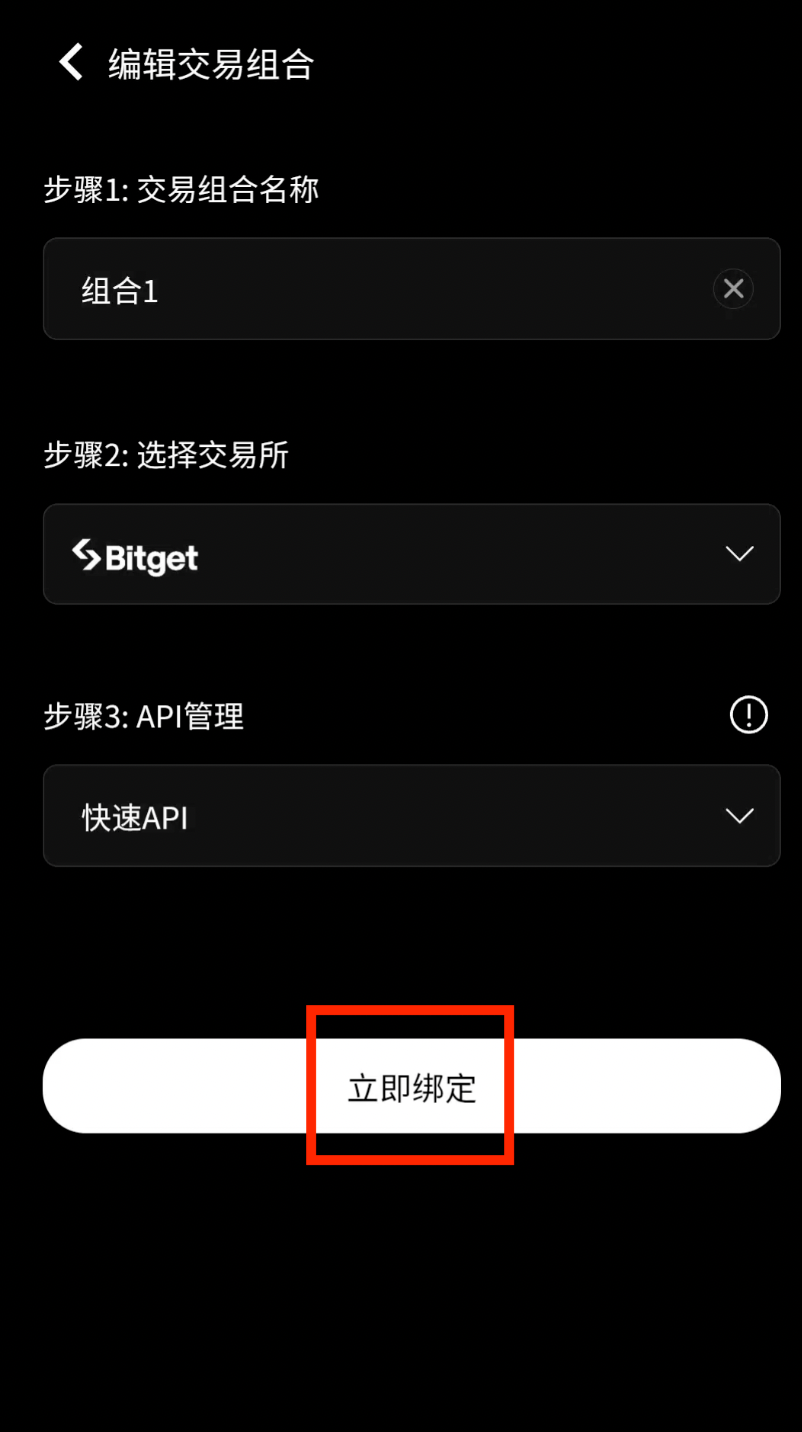
Task: Click the back arrow to exit editing
Action: 68,62
